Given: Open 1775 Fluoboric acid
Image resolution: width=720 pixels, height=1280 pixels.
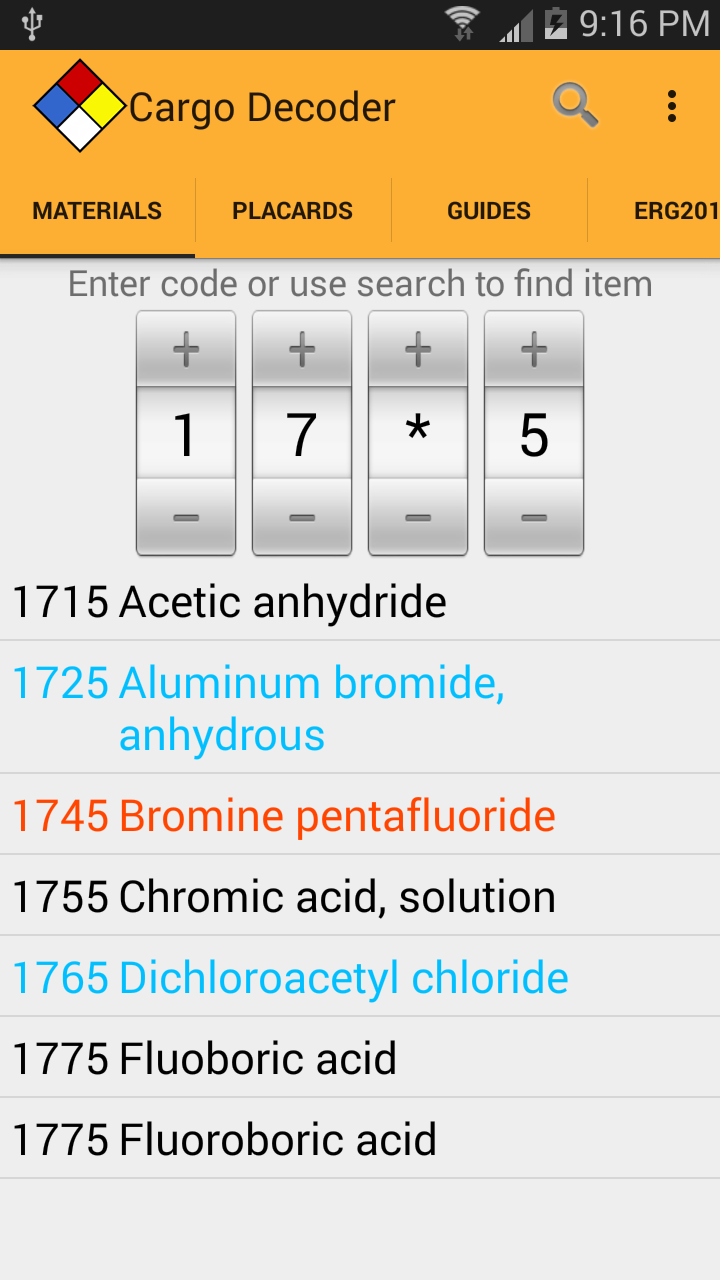Looking at the screenshot, I should click(x=360, y=1057).
